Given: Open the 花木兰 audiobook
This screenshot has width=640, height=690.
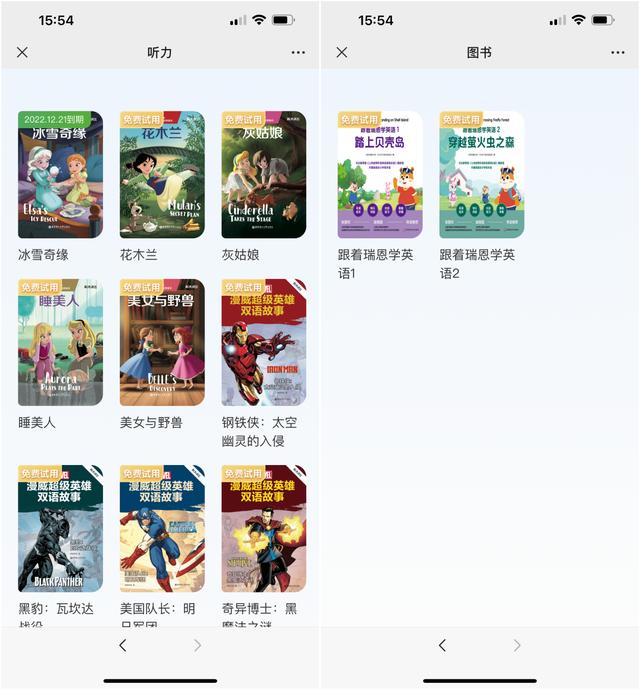Looking at the screenshot, I should (x=162, y=175).
